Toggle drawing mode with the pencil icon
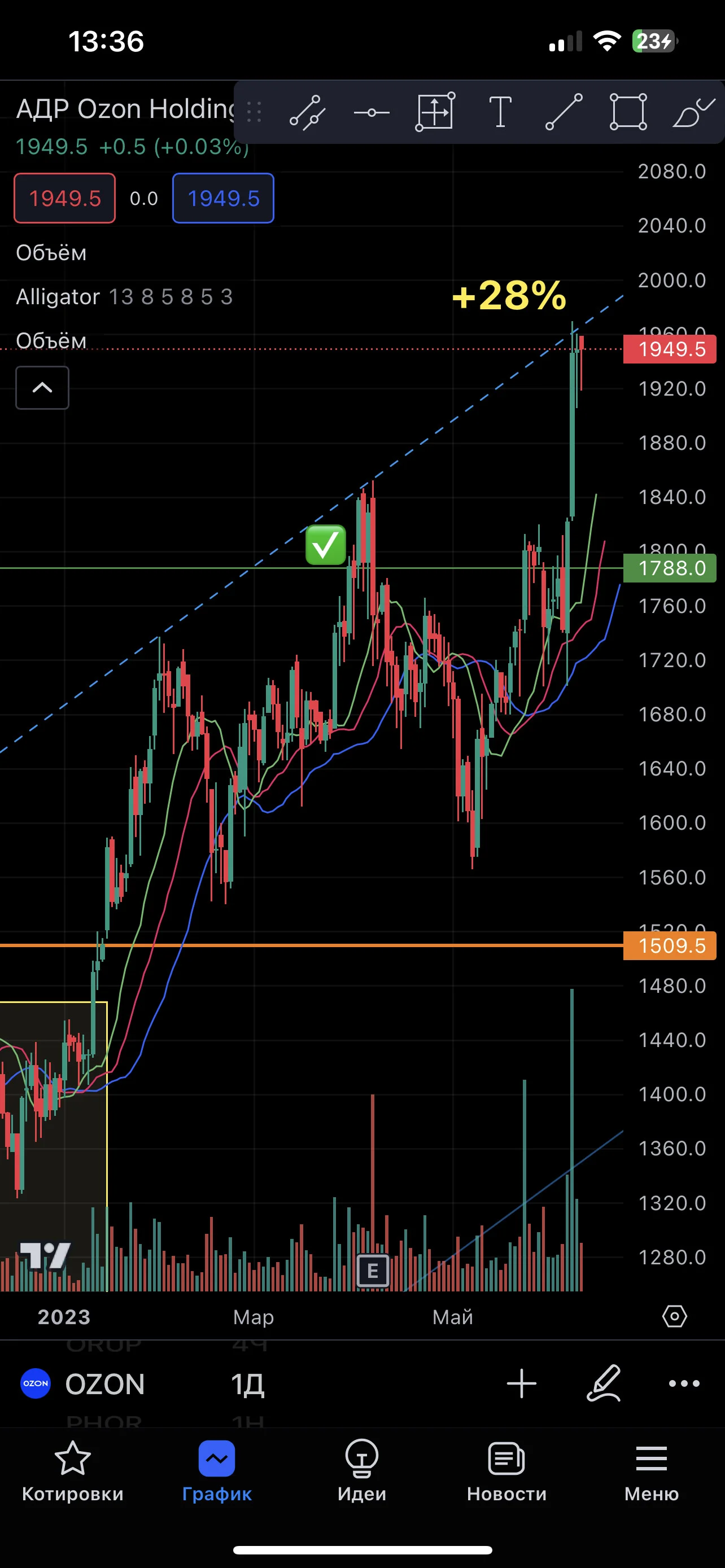 [603, 1383]
